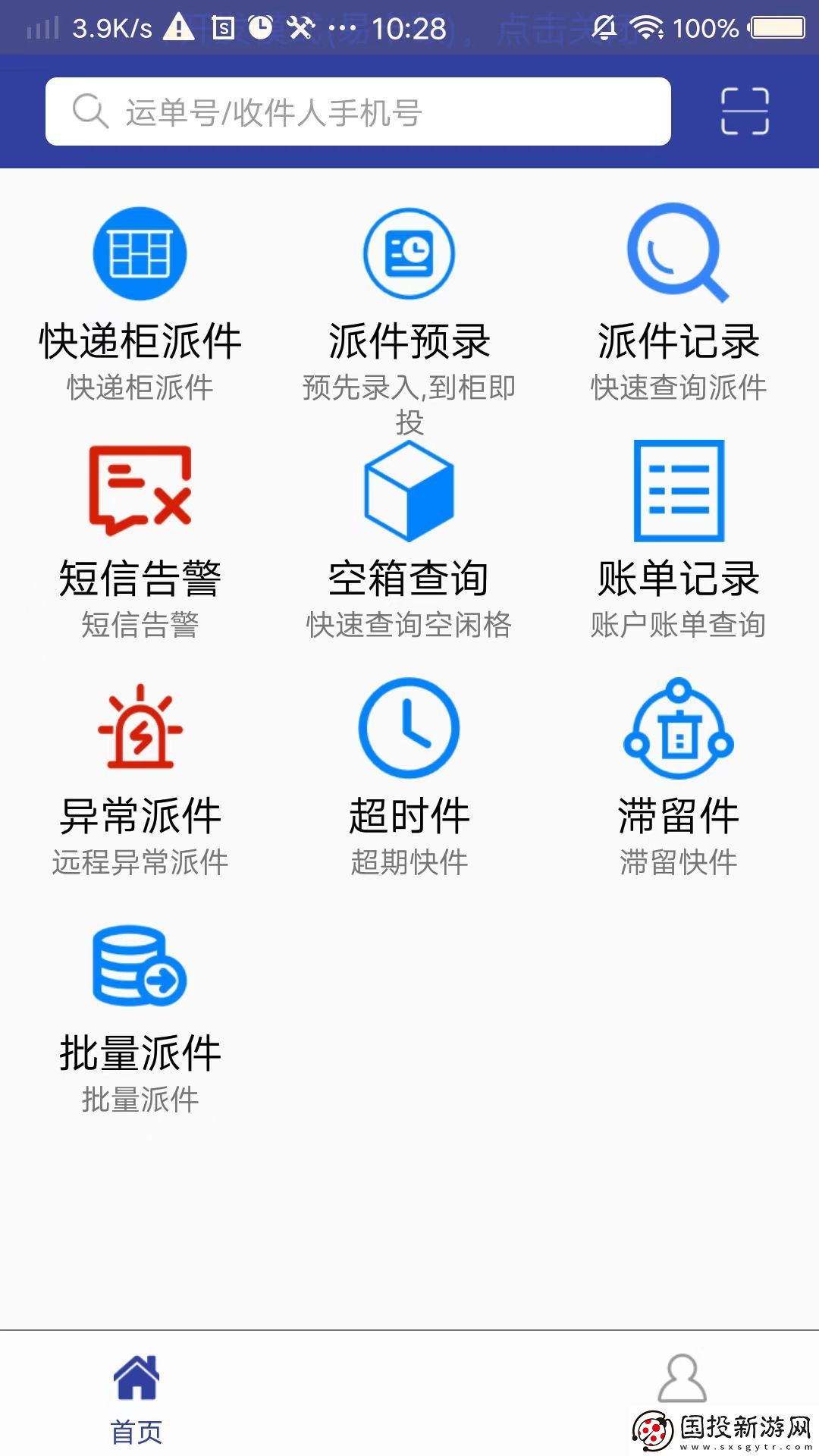Open the 异常派件 abnormal delivery alarm icon

coord(140,728)
